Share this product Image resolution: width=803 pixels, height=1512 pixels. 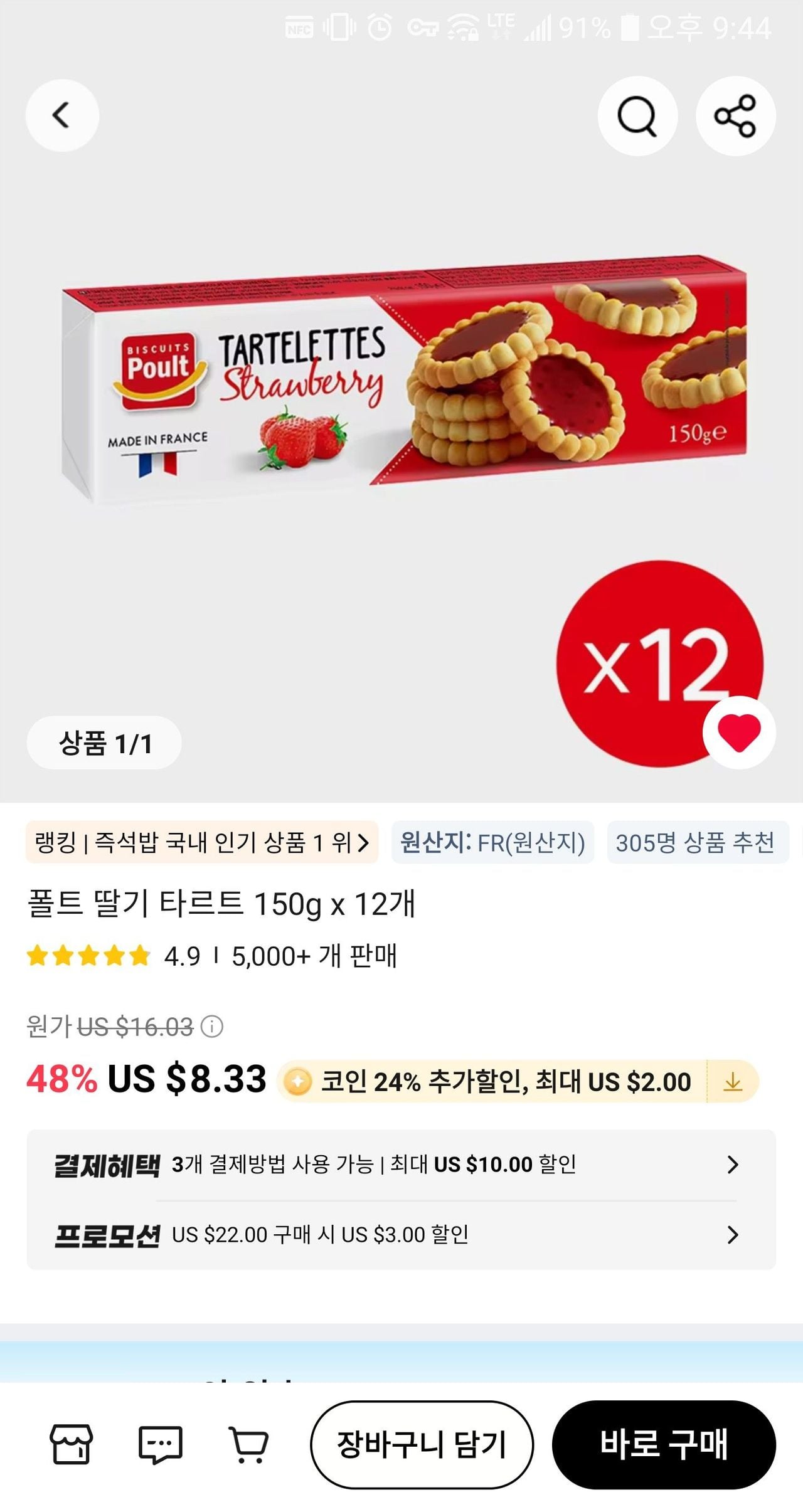(735, 115)
